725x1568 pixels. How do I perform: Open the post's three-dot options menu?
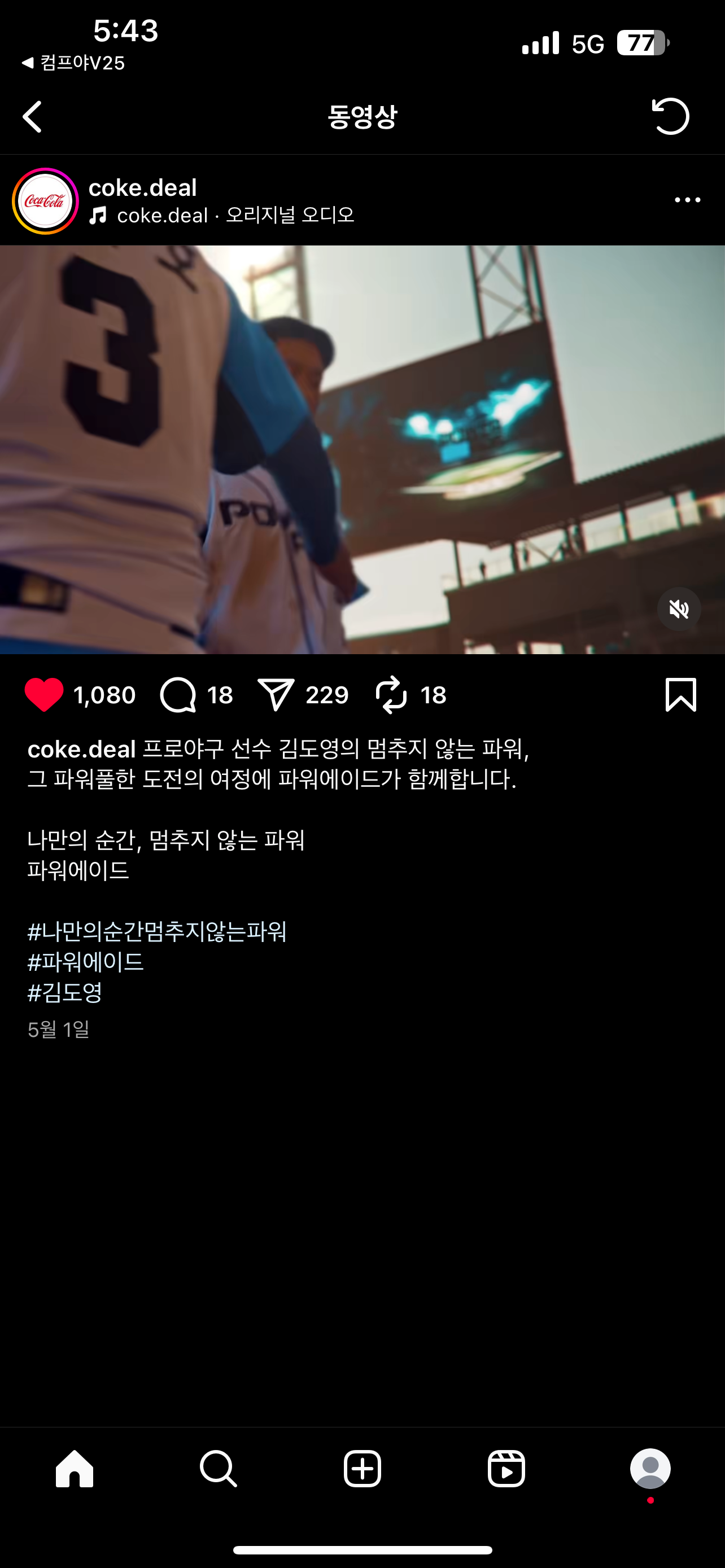(x=687, y=200)
